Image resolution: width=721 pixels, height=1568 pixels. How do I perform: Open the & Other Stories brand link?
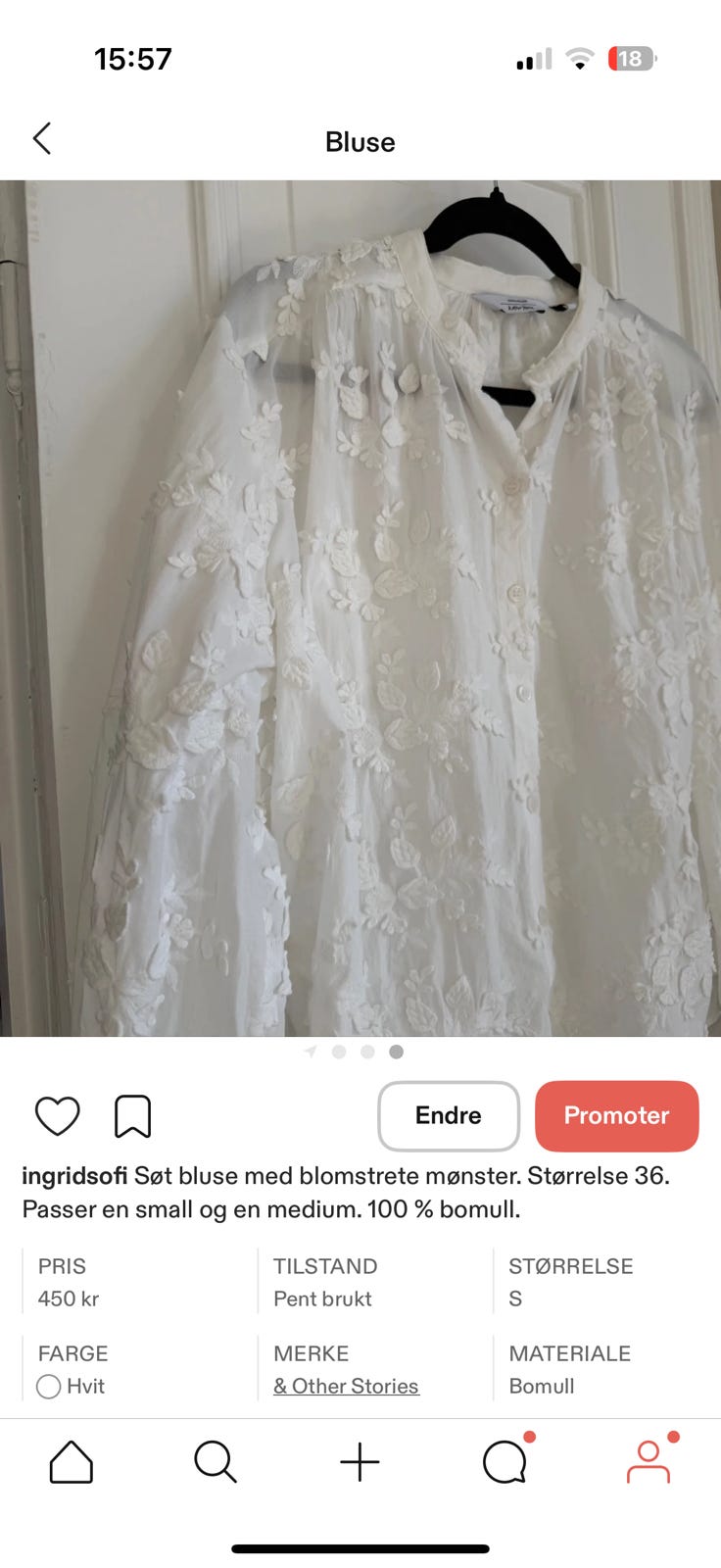click(x=345, y=1386)
